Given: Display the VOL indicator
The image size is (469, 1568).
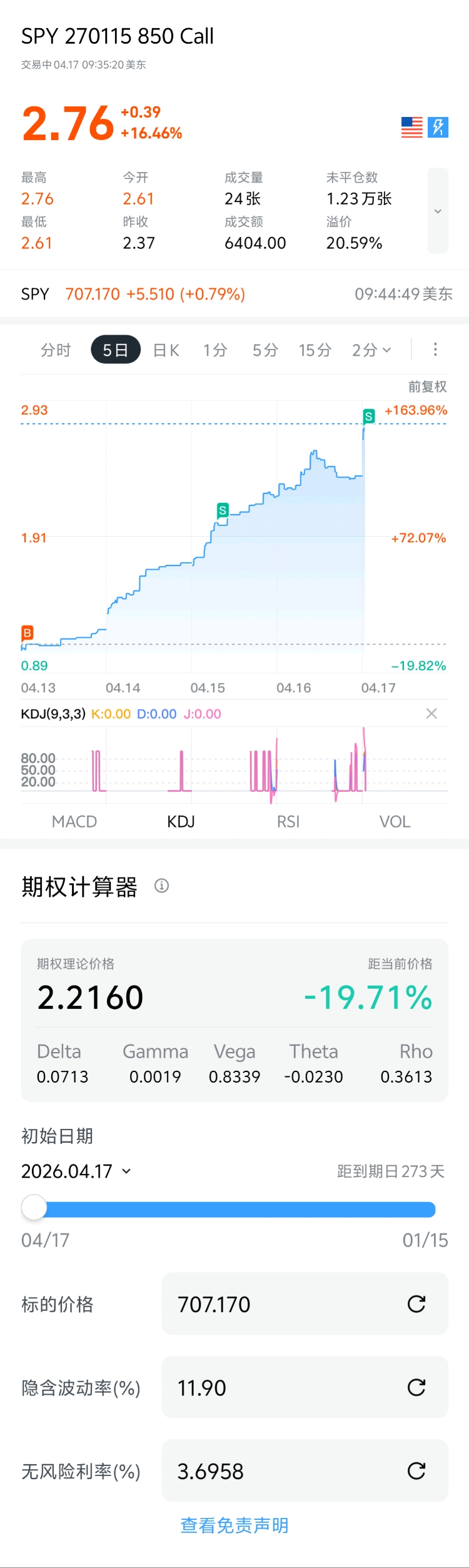Looking at the screenshot, I should (395, 821).
